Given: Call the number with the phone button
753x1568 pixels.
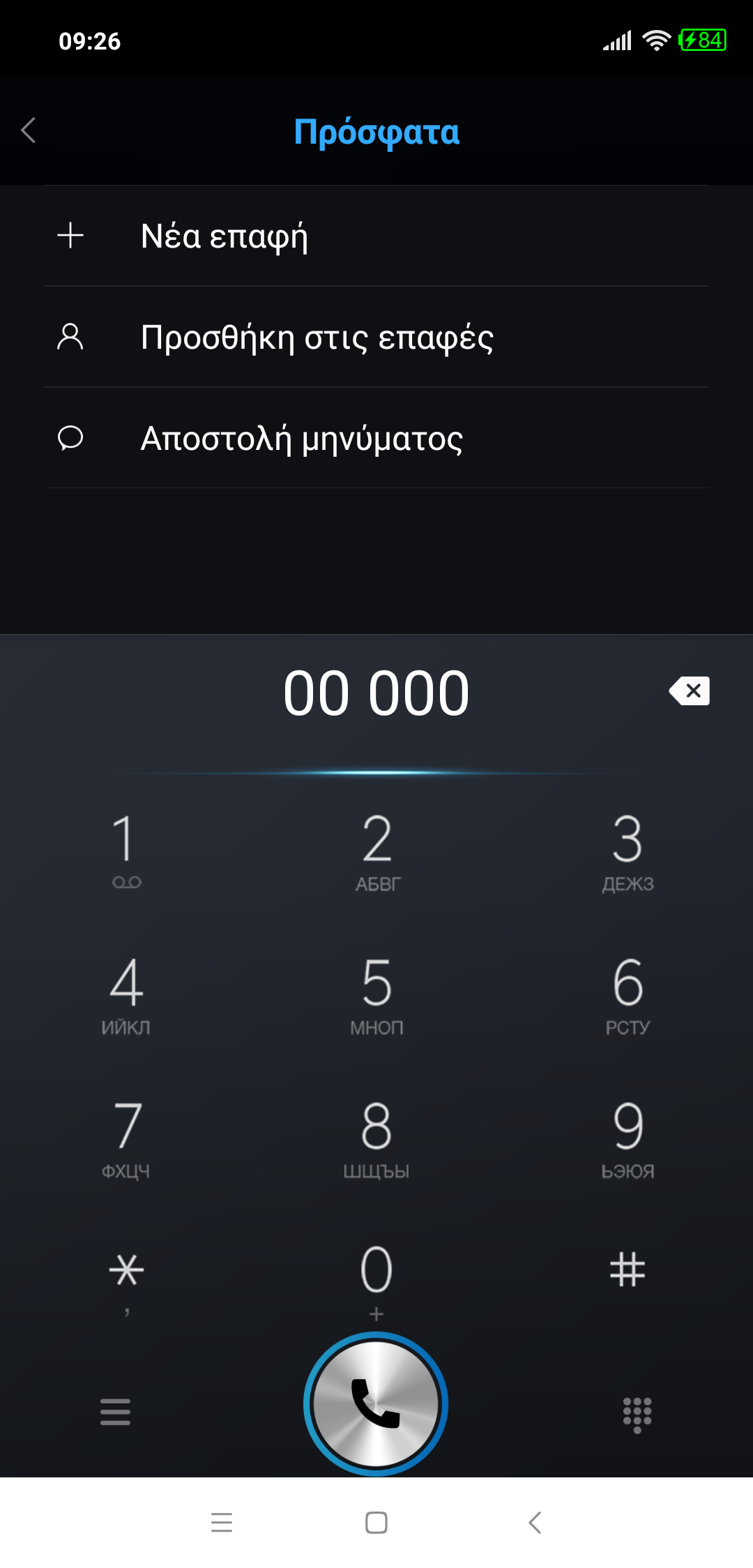Looking at the screenshot, I should pyautogui.click(x=376, y=1403).
